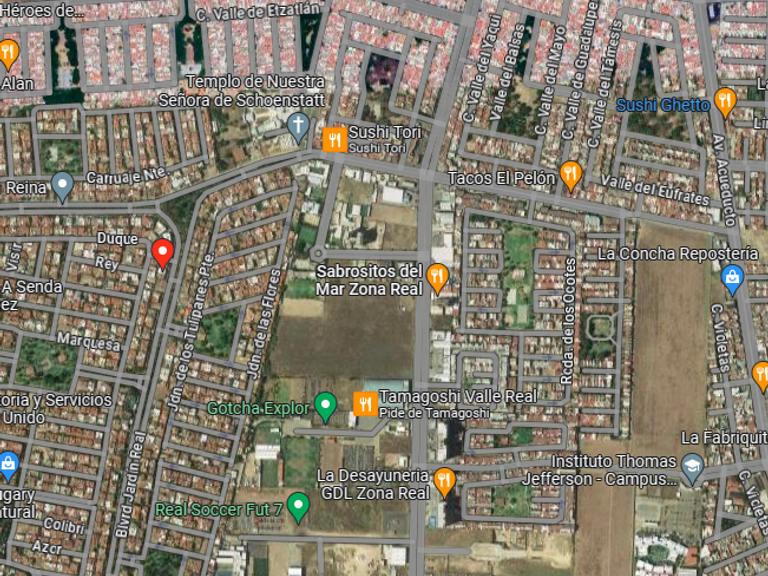Open Sushi Tori restaurant marker
The image size is (768, 576).
click(x=335, y=140)
